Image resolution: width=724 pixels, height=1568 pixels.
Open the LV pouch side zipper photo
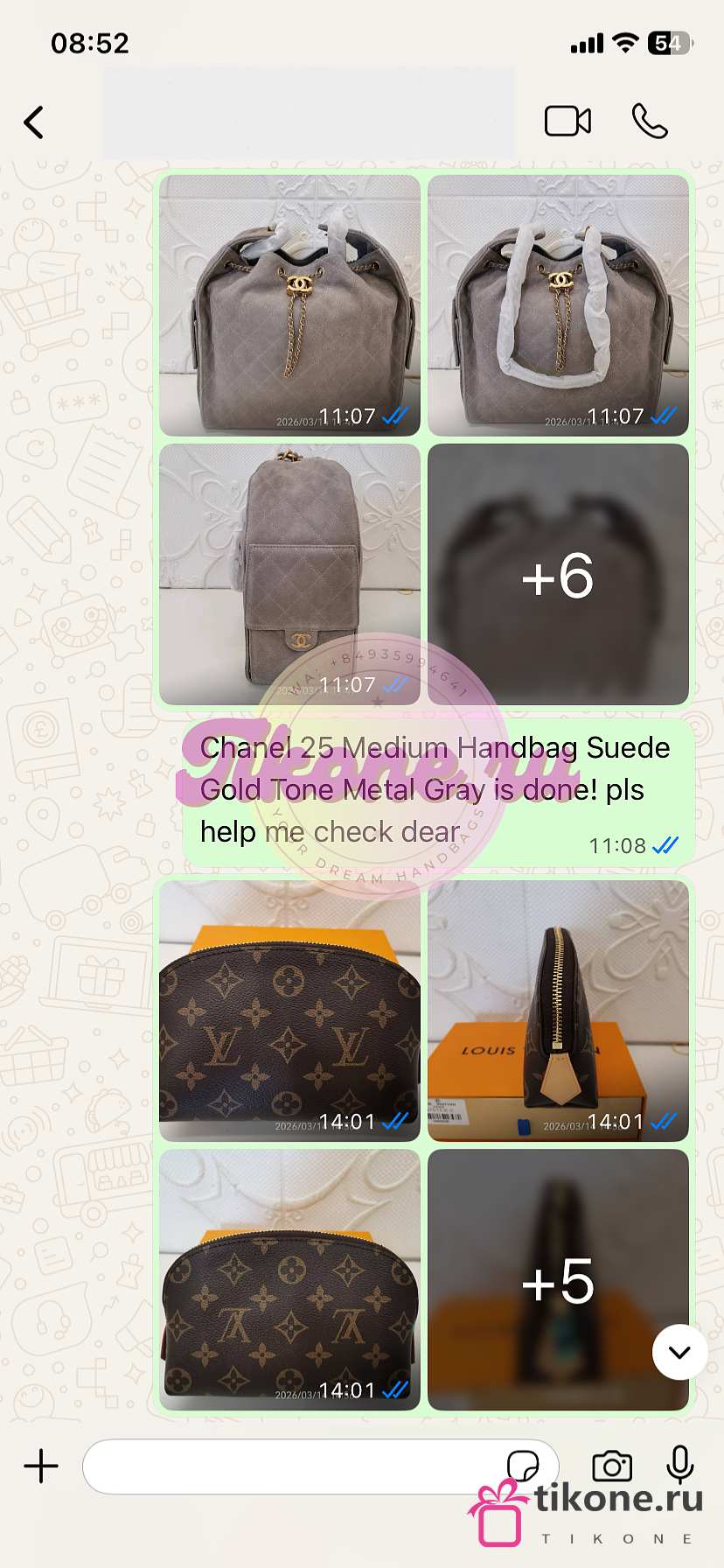point(558,1011)
